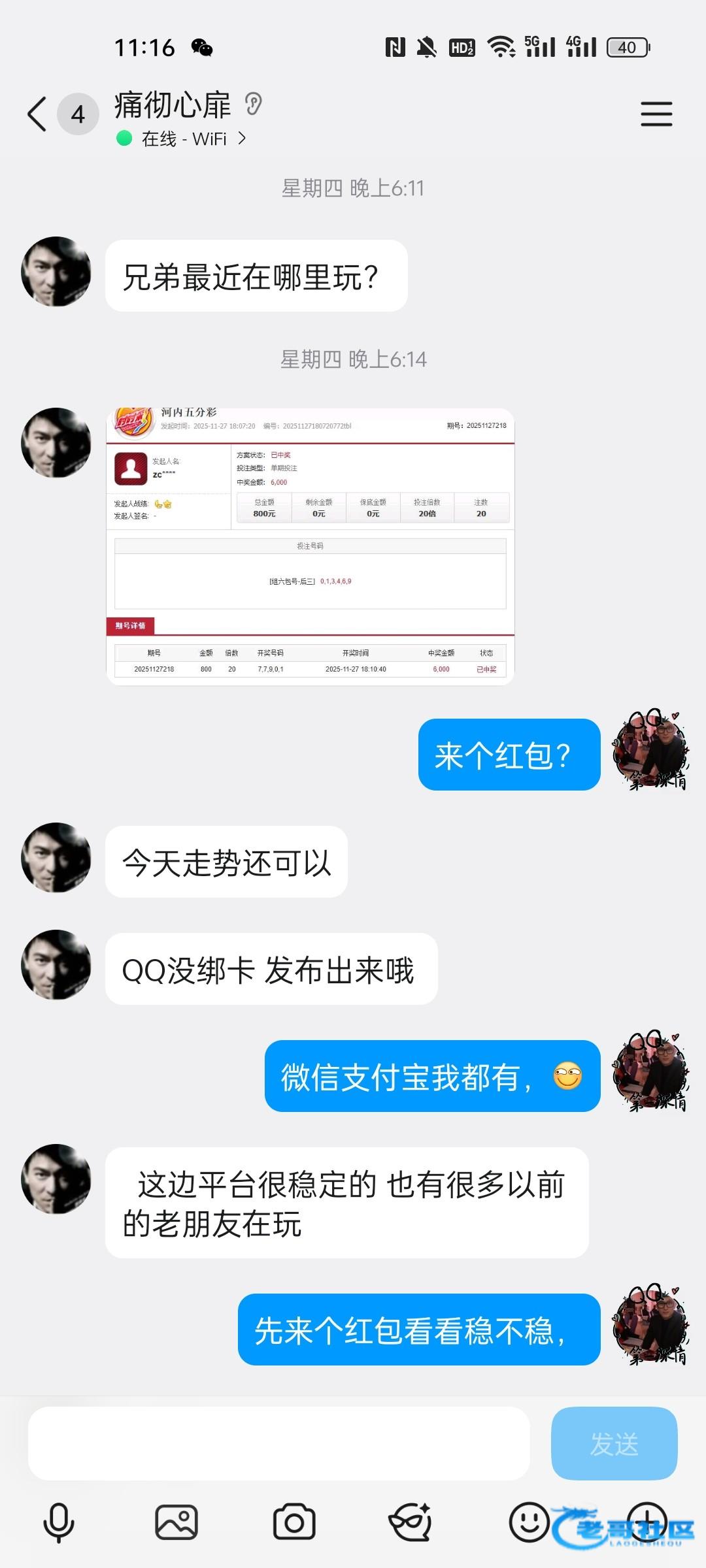The height and width of the screenshot is (1568, 706).
Task: Open the lottery screenshot image in chat
Action: pos(310,547)
